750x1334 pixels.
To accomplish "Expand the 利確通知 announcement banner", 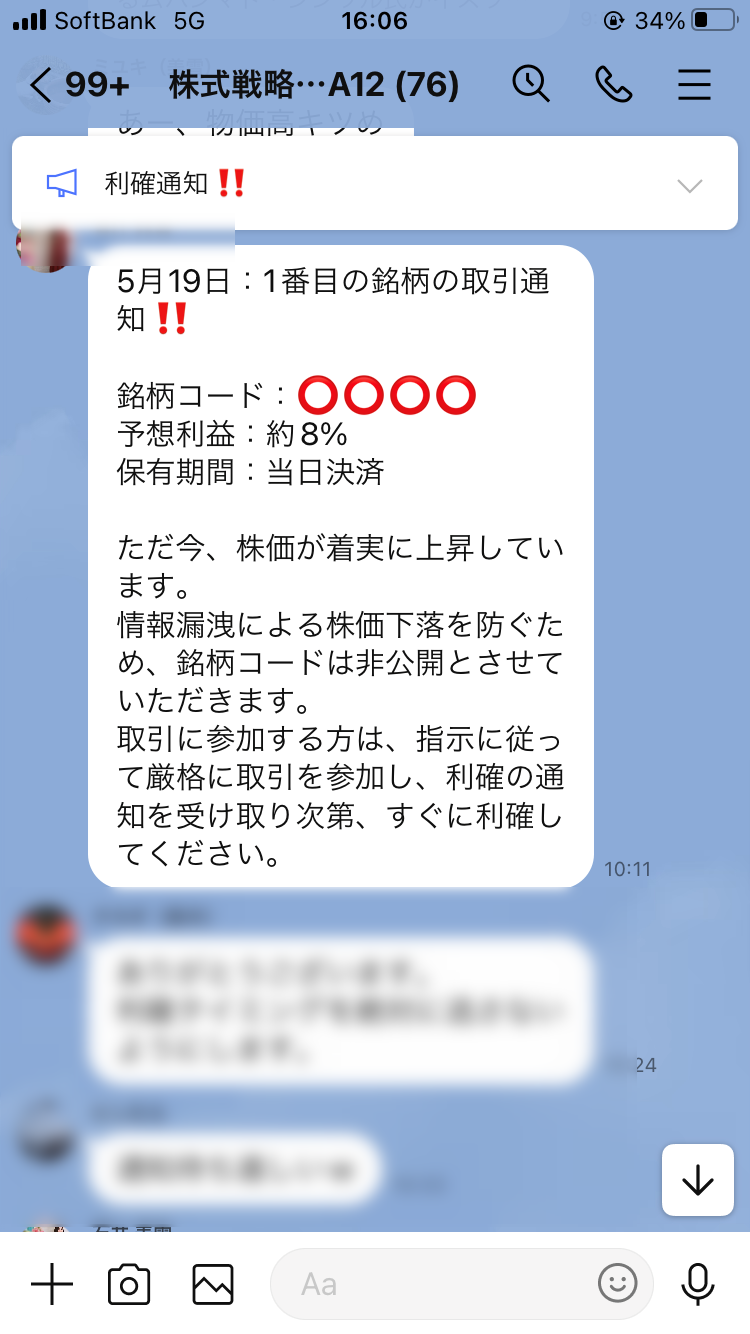I will [689, 185].
